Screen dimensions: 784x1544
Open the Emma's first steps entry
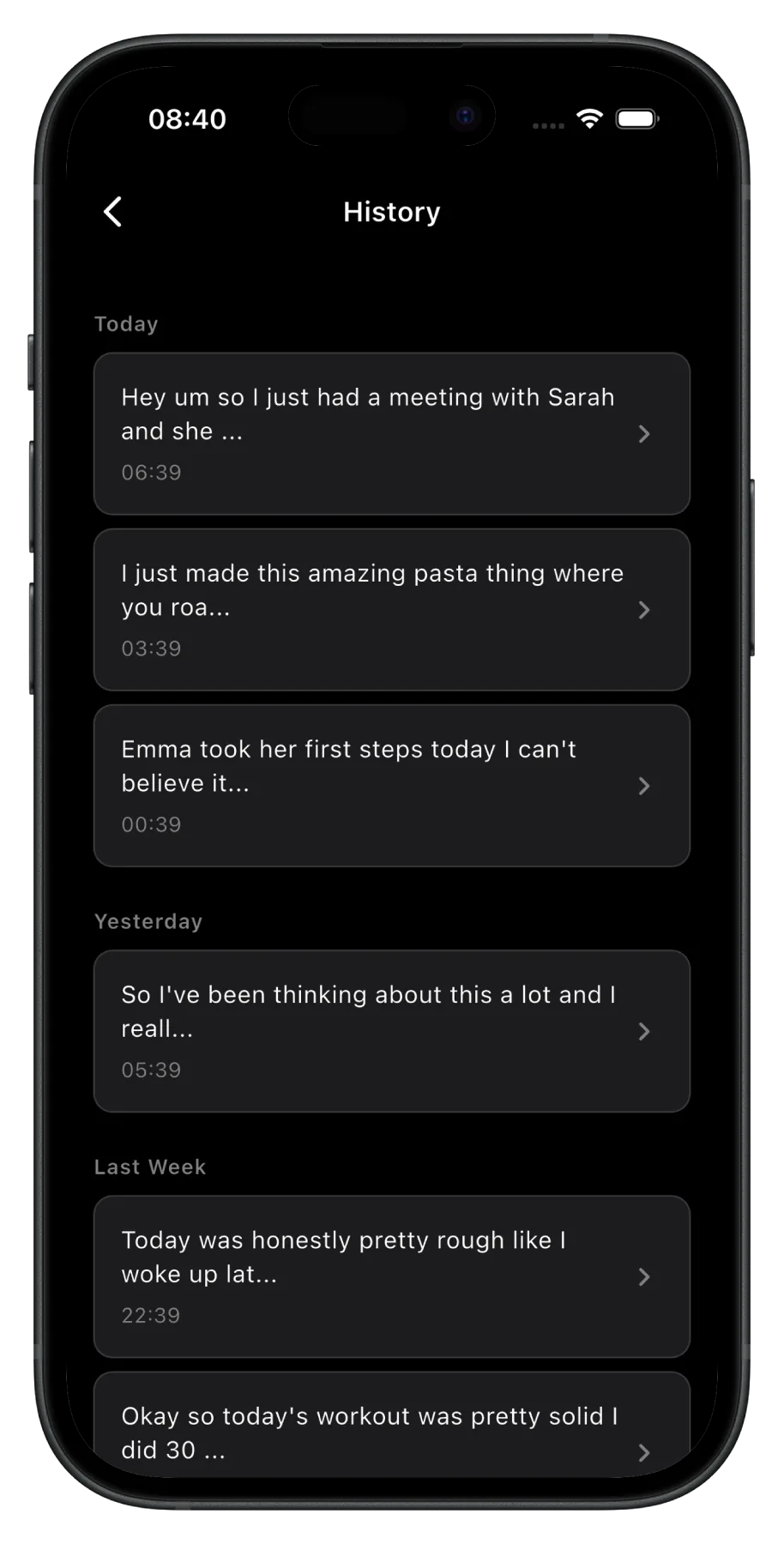click(x=391, y=785)
